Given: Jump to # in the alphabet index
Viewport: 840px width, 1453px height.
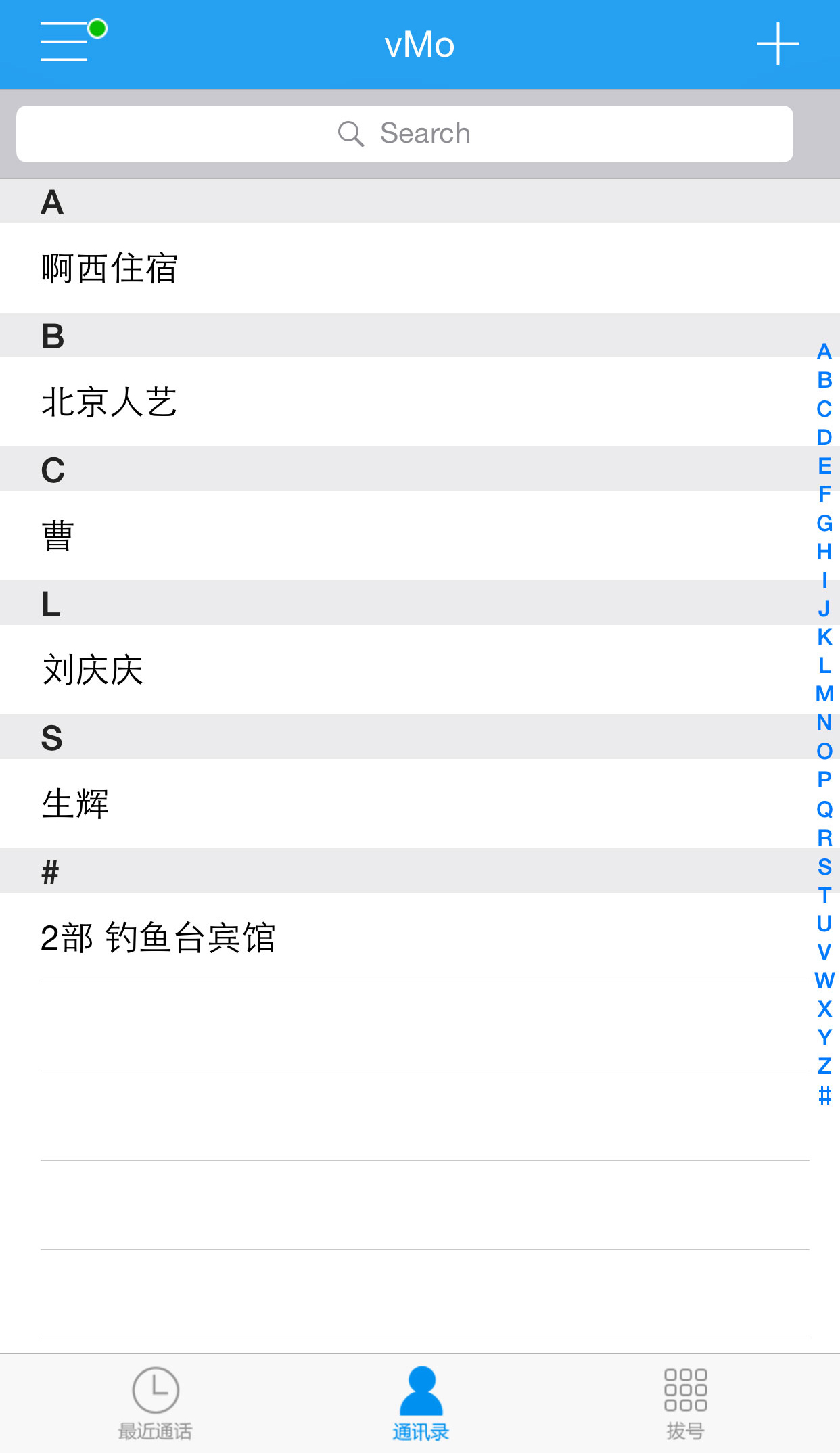Looking at the screenshot, I should (x=824, y=1094).
